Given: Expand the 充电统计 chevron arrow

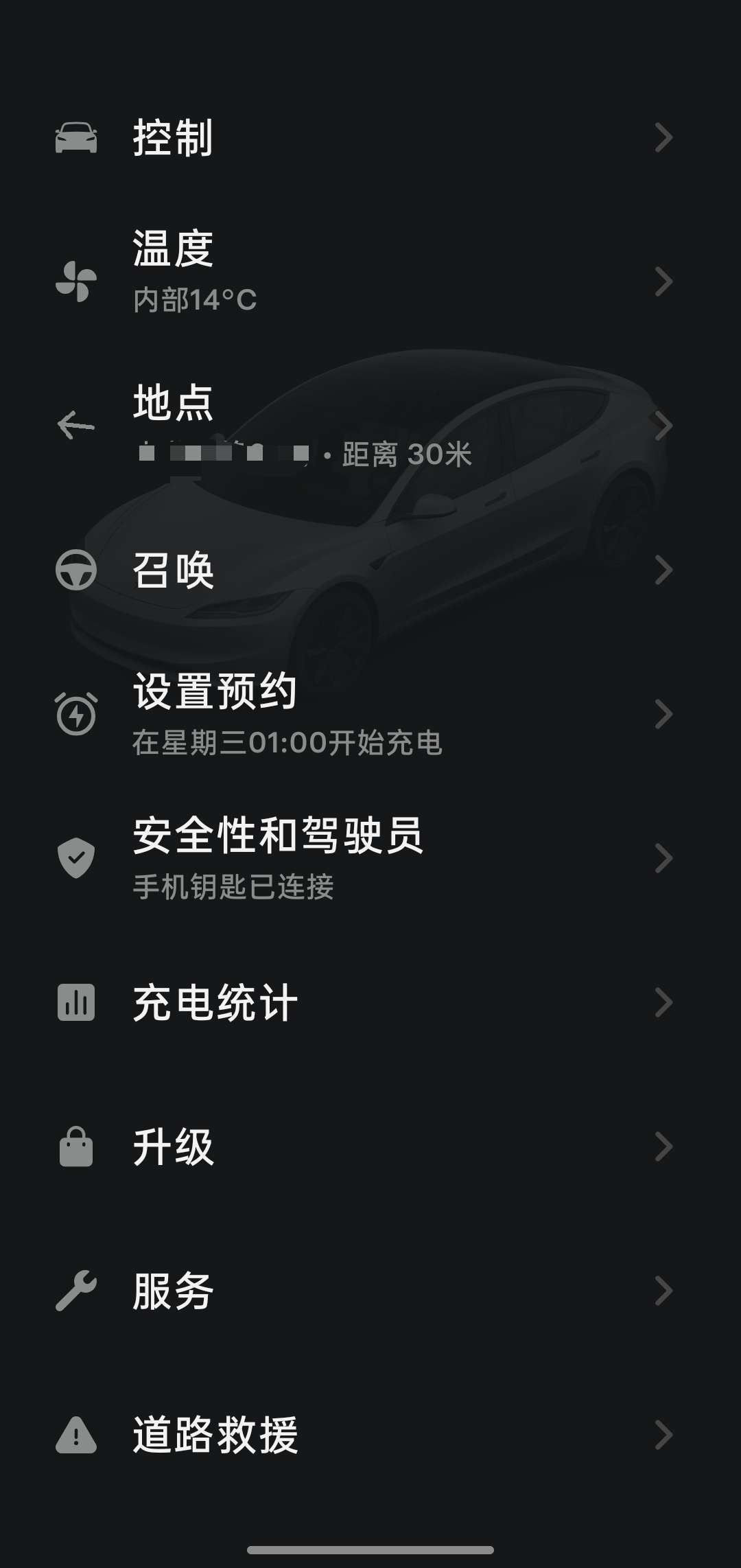Looking at the screenshot, I should pyautogui.click(x=663, y=1002).
